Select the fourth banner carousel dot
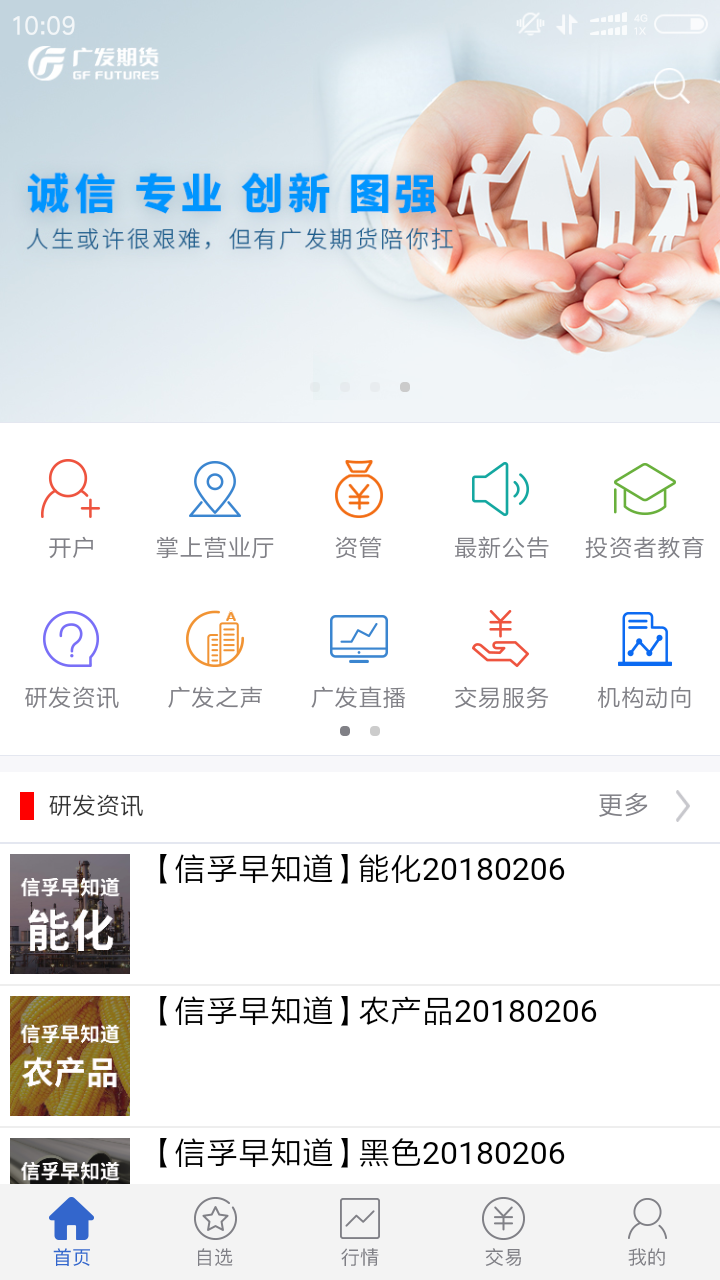The height and width of the screenshot is (1280, 720). (405, 387)
